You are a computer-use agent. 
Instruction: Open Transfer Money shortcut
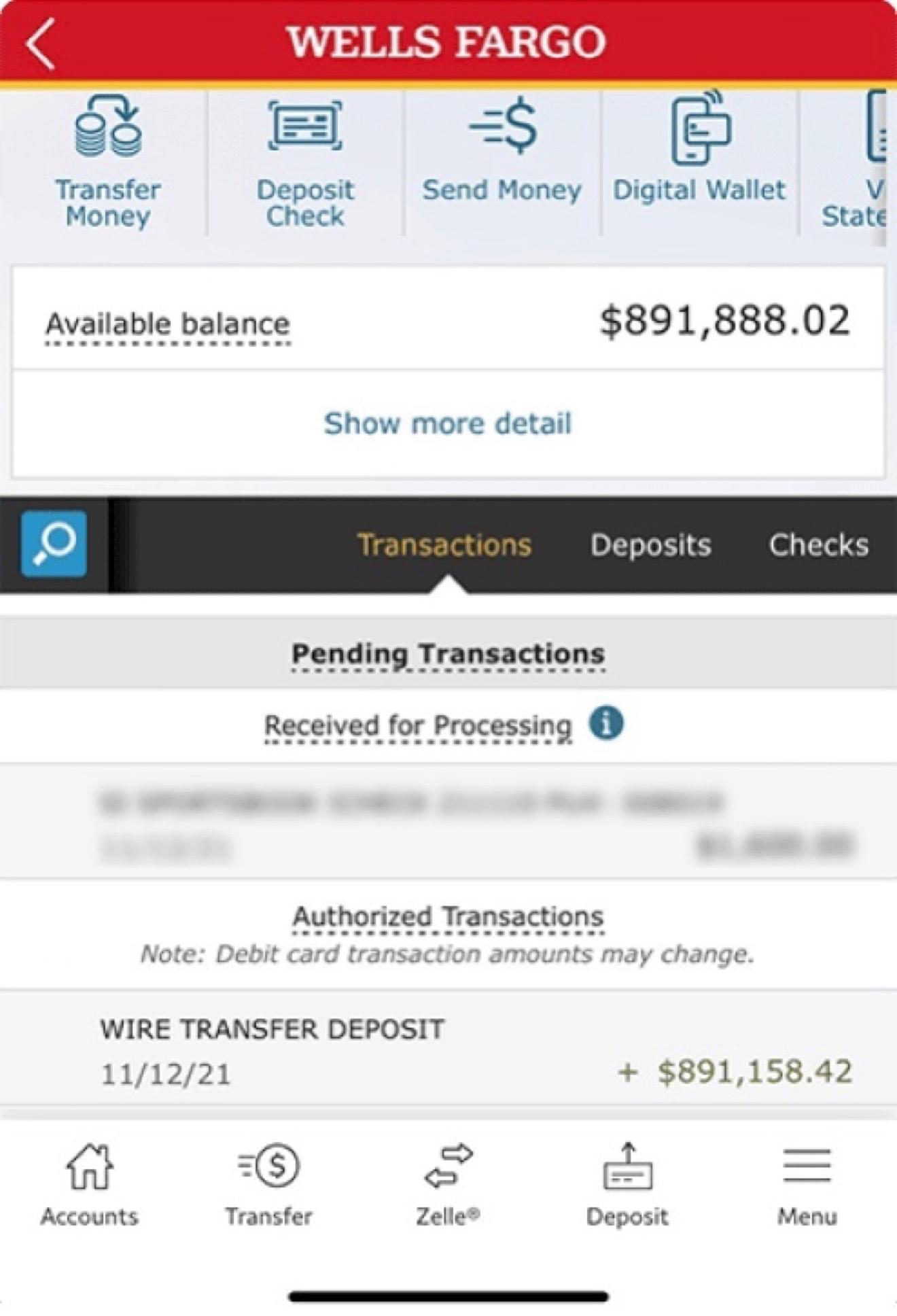[107, 163]
